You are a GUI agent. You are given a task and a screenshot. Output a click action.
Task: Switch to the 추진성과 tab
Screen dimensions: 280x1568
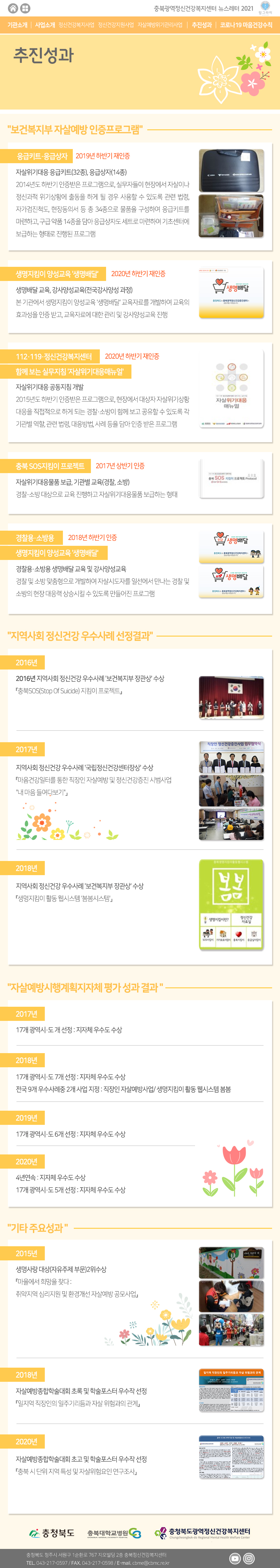pyautogui.click(x=201, y=25)
